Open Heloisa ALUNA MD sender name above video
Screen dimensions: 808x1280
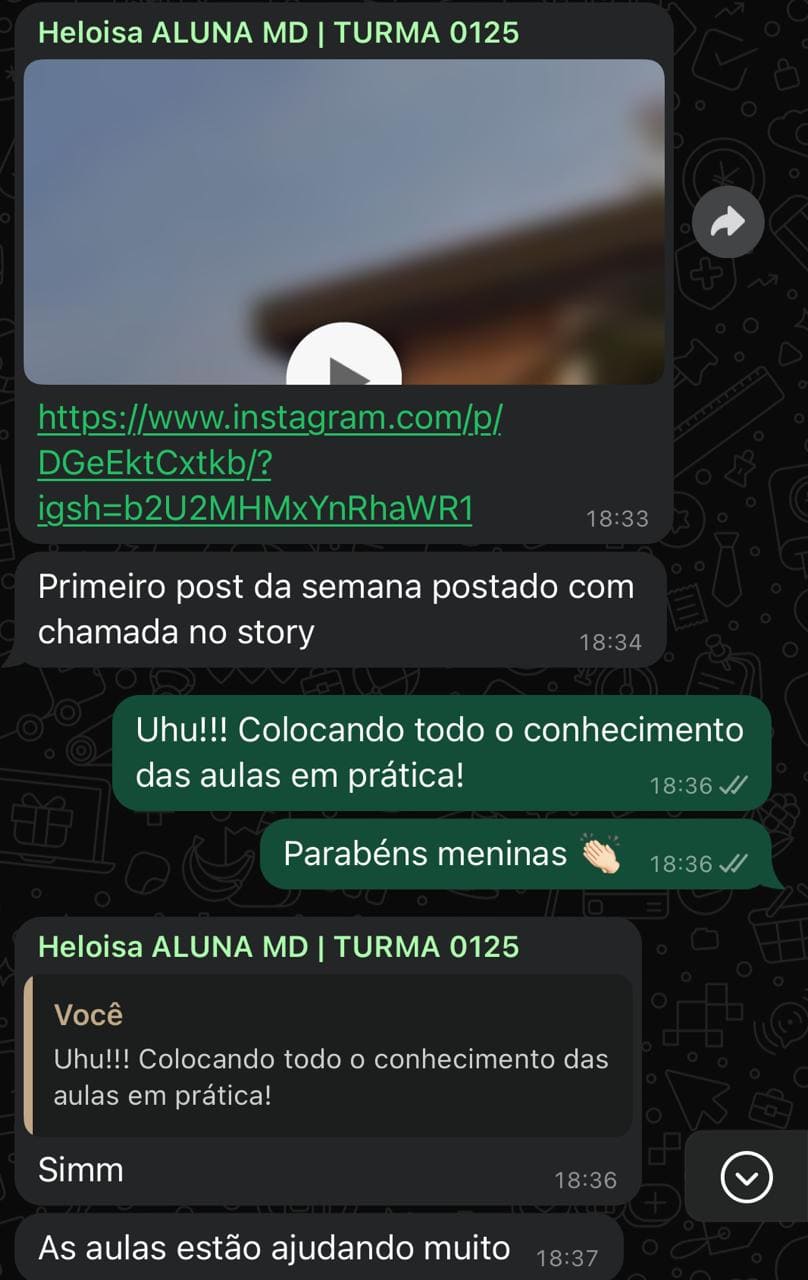(278, 33)
